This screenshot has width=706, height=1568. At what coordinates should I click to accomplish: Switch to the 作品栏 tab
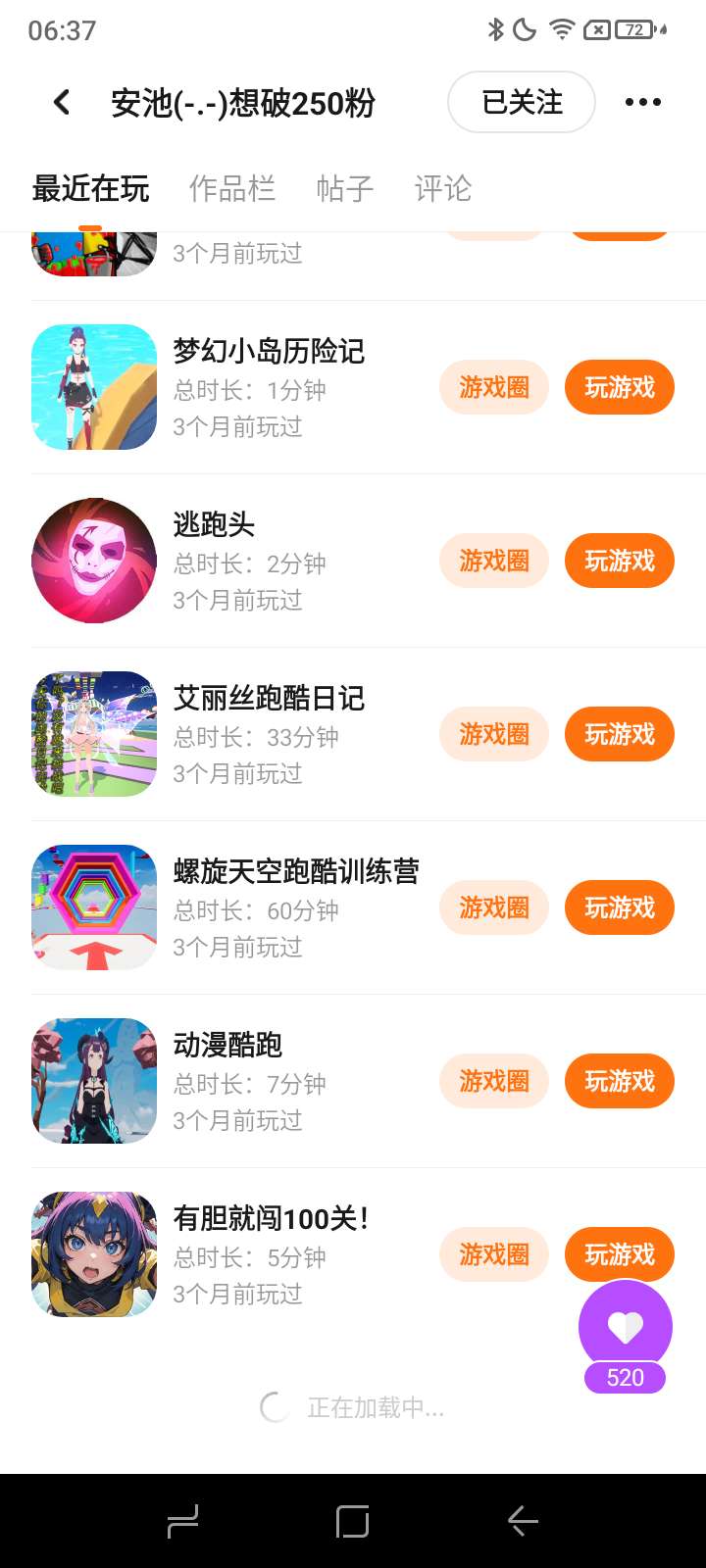point(231,188)
